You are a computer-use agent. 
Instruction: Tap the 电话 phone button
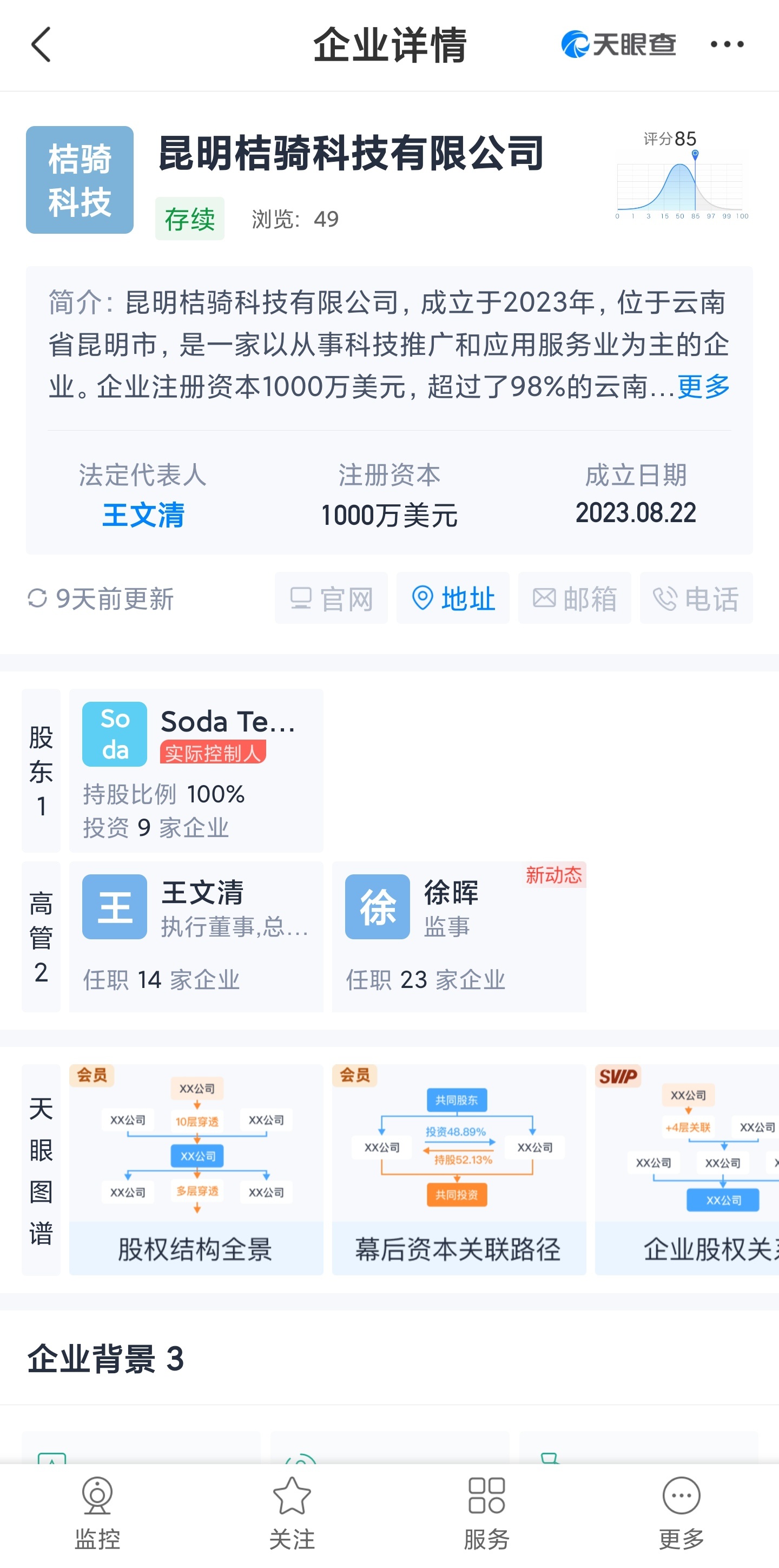pyautogui.click(x=696, y=598)
